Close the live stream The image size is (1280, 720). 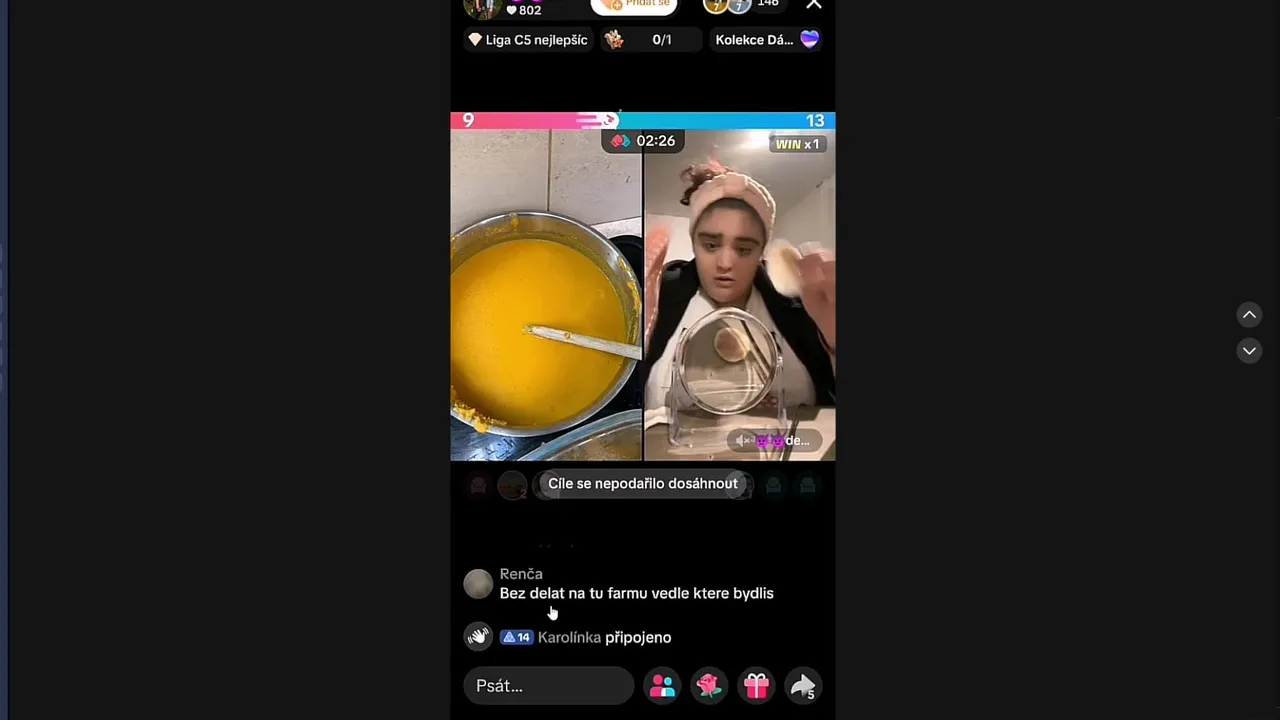(814, 5)
